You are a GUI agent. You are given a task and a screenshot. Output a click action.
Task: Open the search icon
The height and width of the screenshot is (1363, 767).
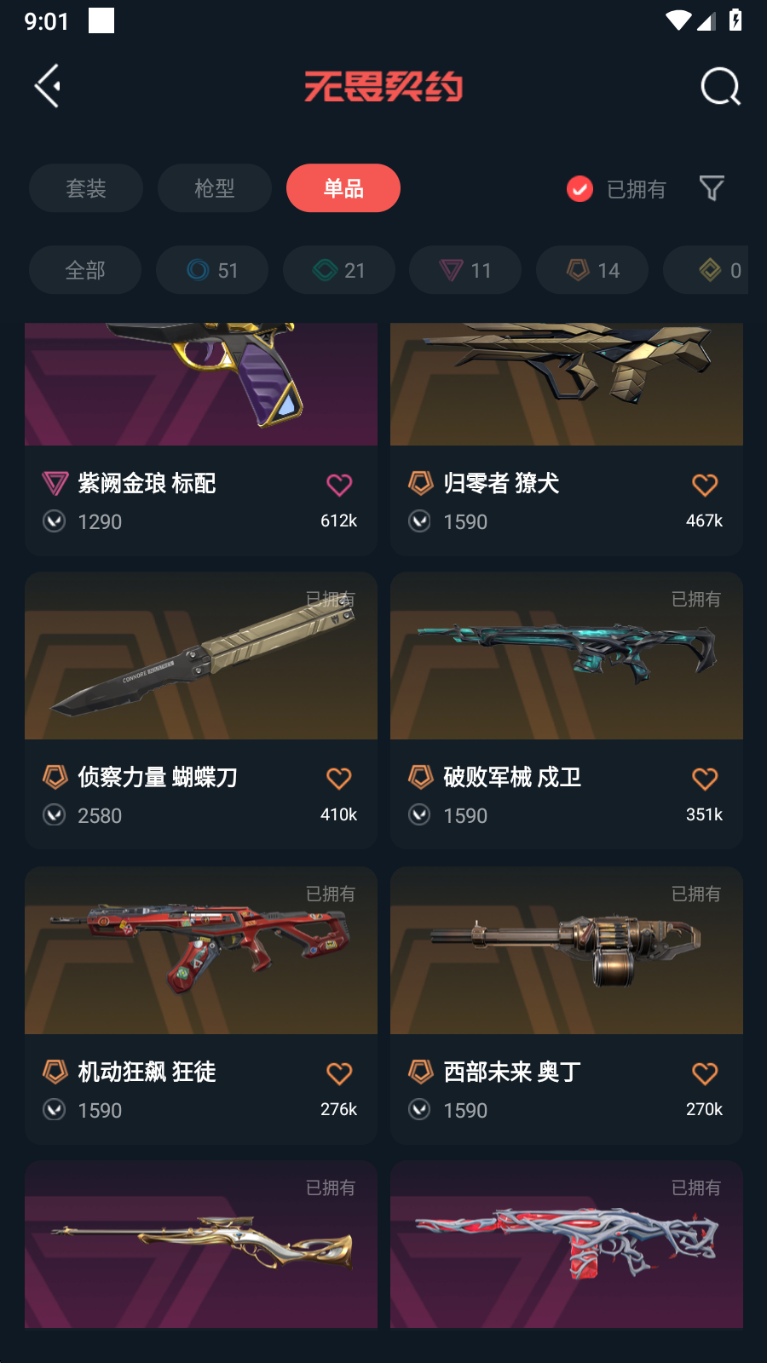pos(720,87)
